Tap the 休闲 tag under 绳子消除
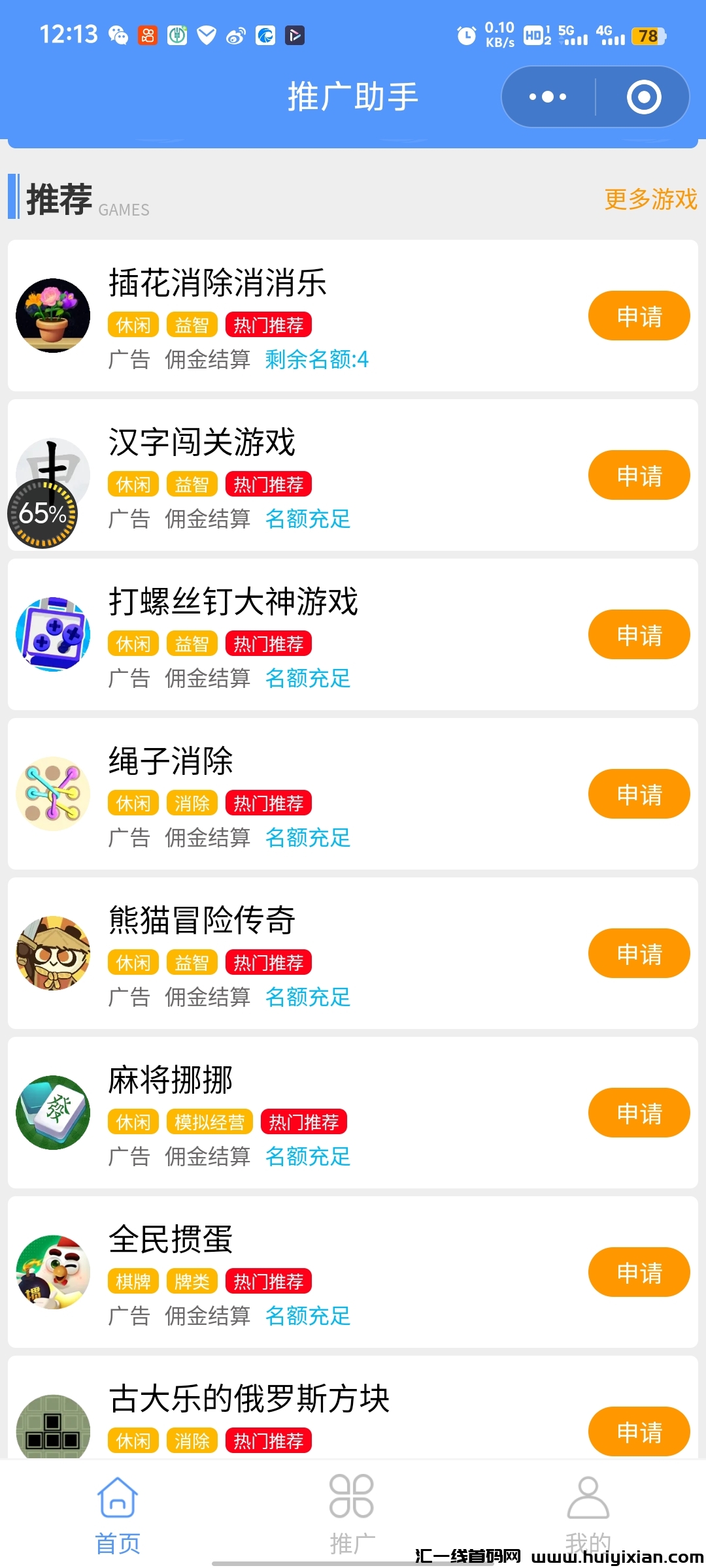The width and height of the screenshot is (706, 1568). click(x=132, y=802)
